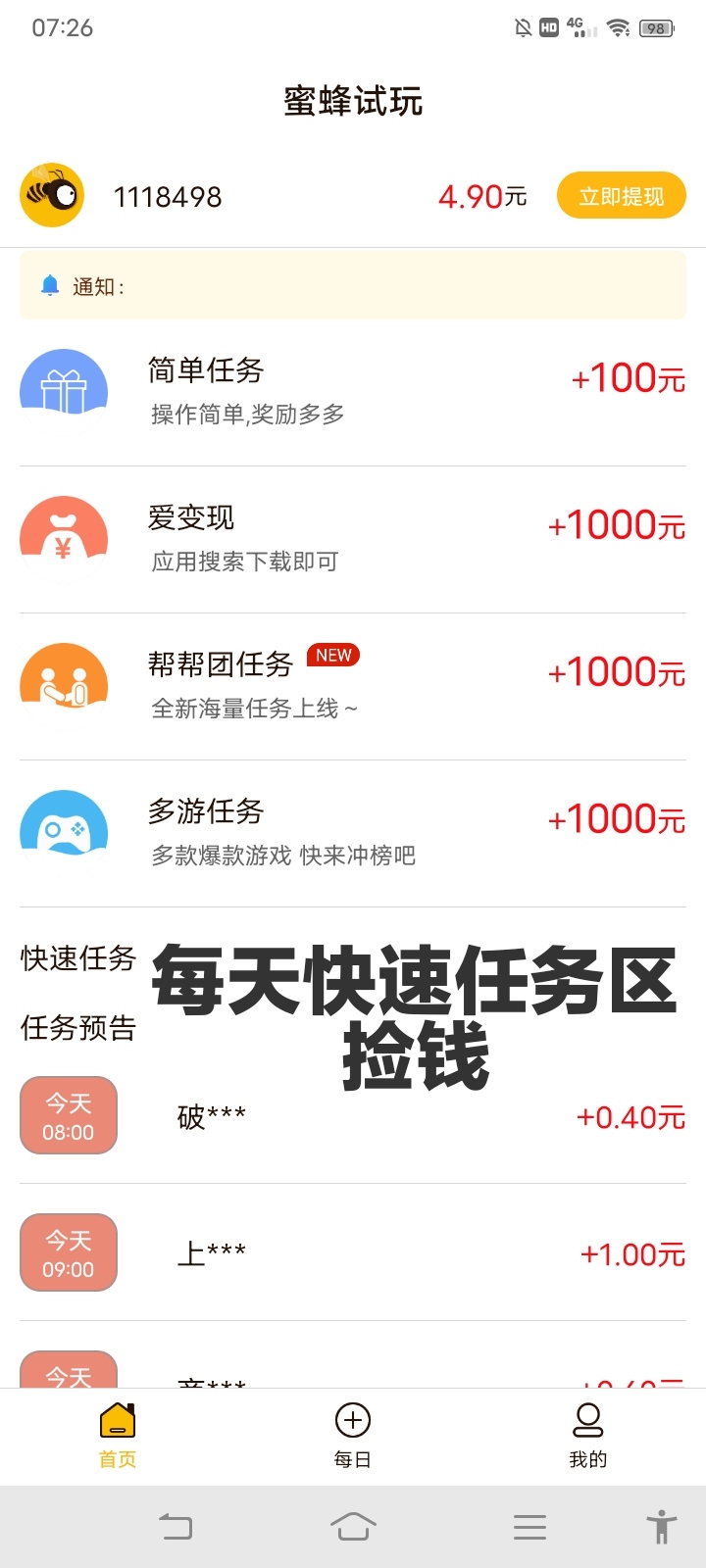This screenshot has width=706, height=1568.
Task: Open the 简单任务 task row
Action: [353, 392]
